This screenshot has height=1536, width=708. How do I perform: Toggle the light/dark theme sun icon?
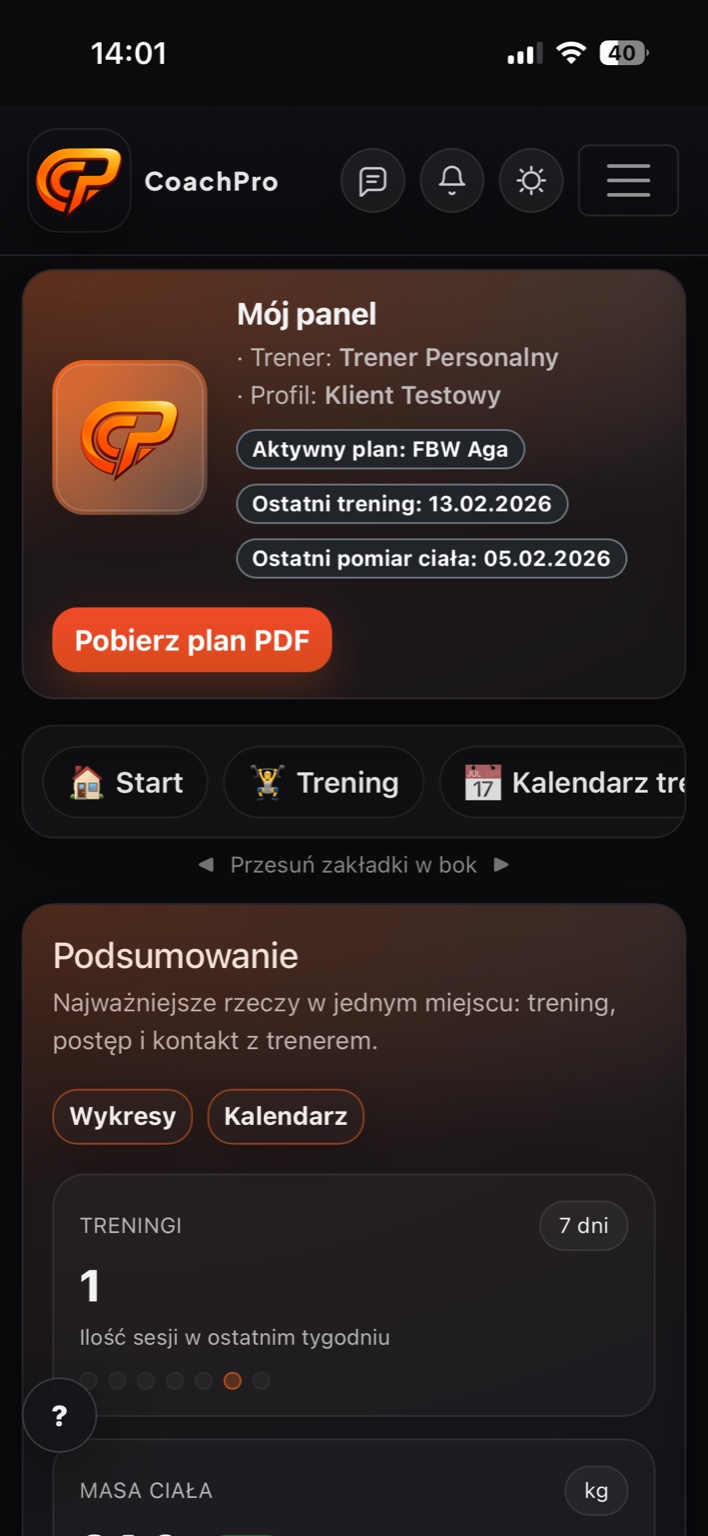(531, 181)
